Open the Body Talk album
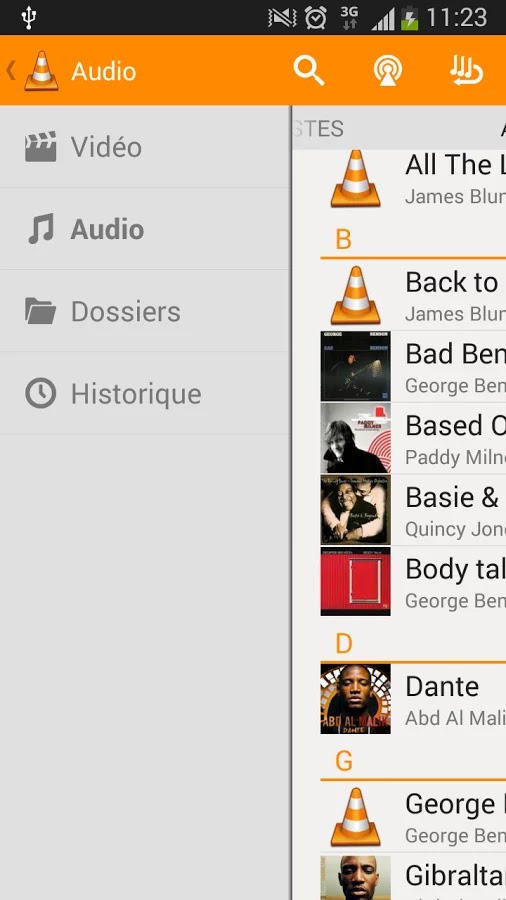Viewport: 506px width, 900px height. click(413, 581)
